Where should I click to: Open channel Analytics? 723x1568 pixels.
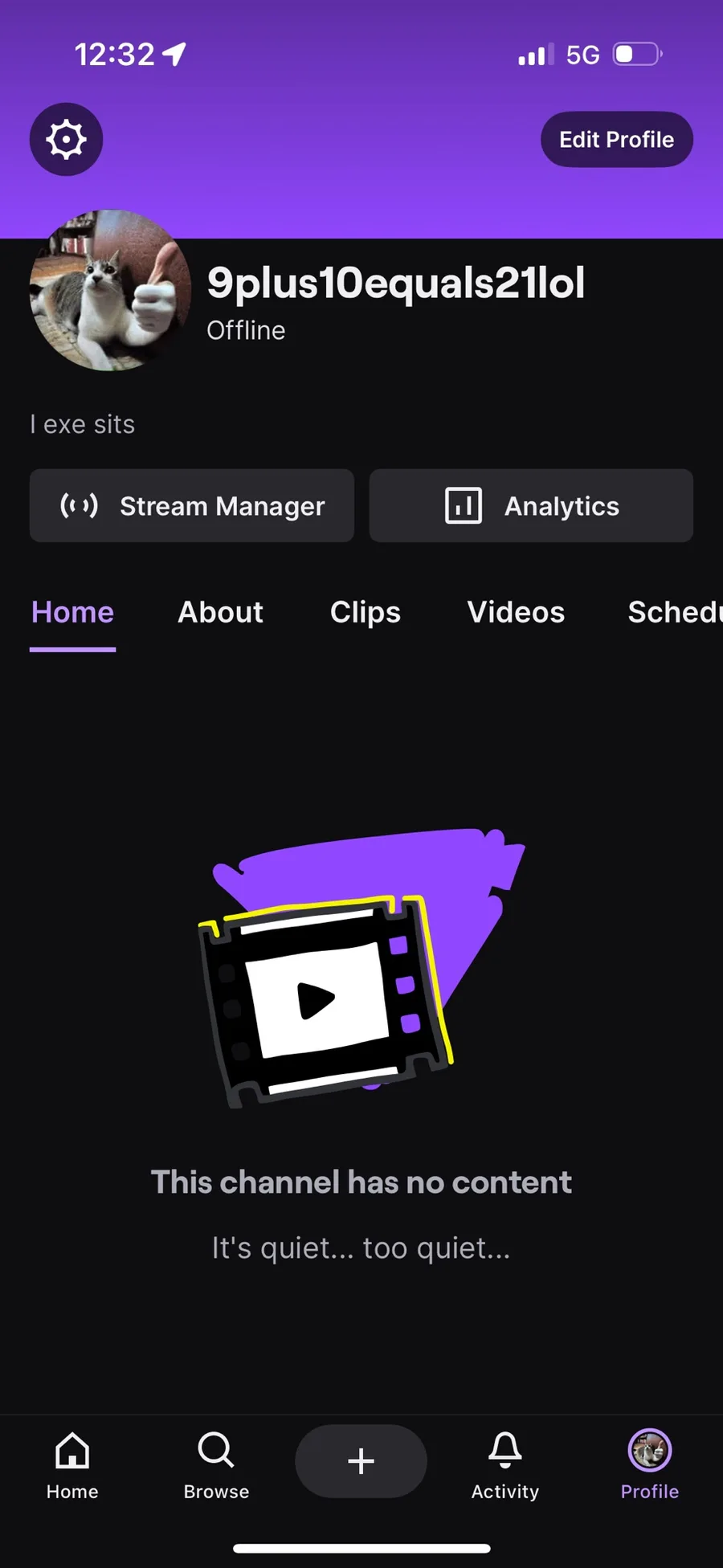pyautogui.click(x=531, y=506)
